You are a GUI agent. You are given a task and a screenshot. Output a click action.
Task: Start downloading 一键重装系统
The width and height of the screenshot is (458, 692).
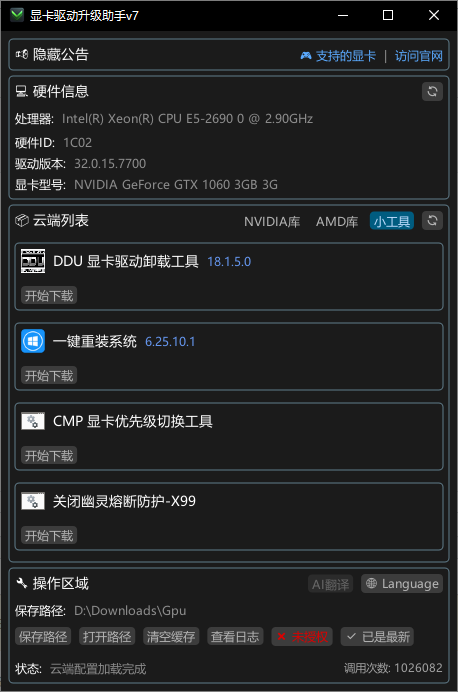point(49,376)
